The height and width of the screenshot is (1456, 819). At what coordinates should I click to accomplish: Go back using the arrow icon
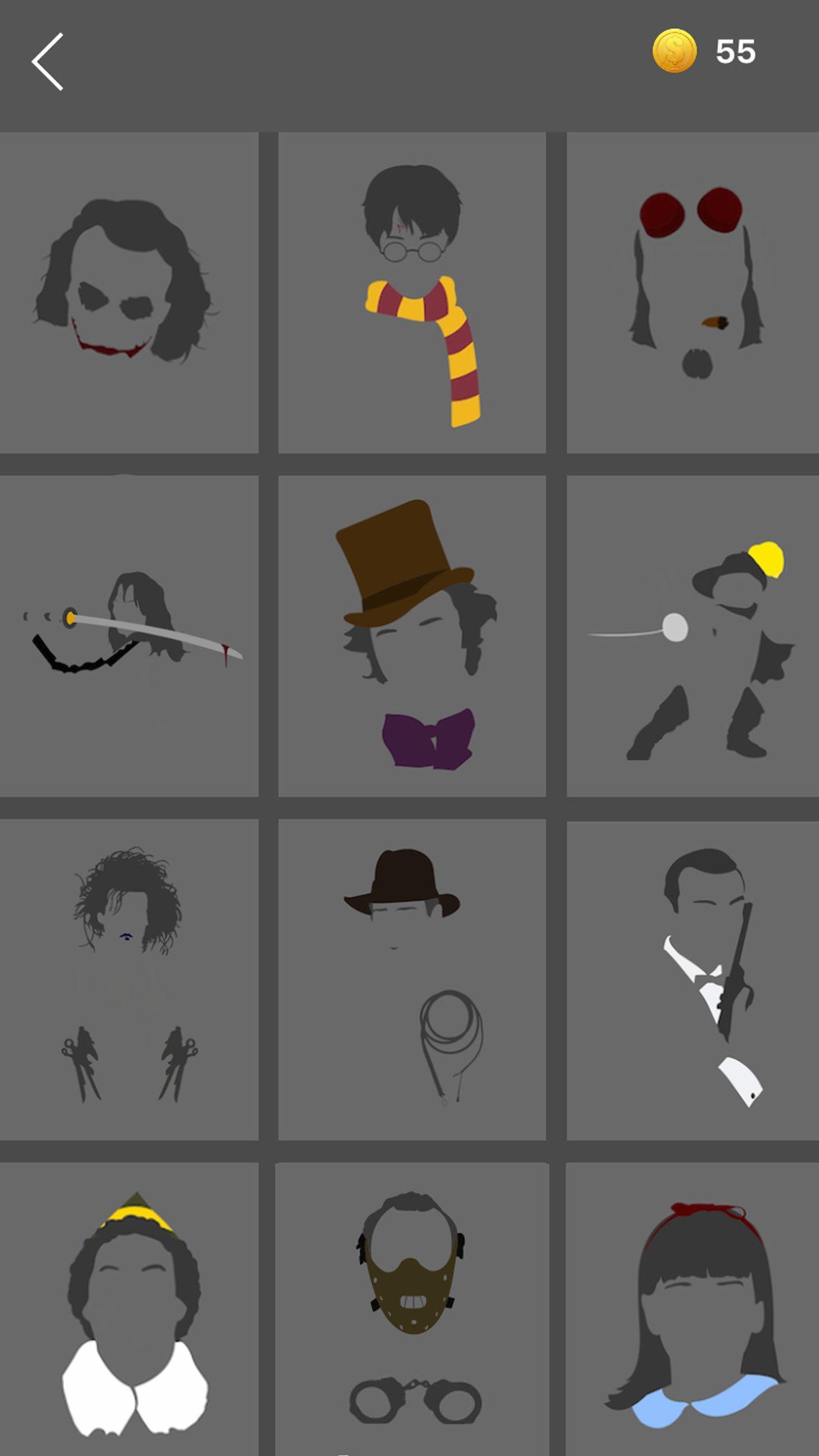tap(47, 61)
